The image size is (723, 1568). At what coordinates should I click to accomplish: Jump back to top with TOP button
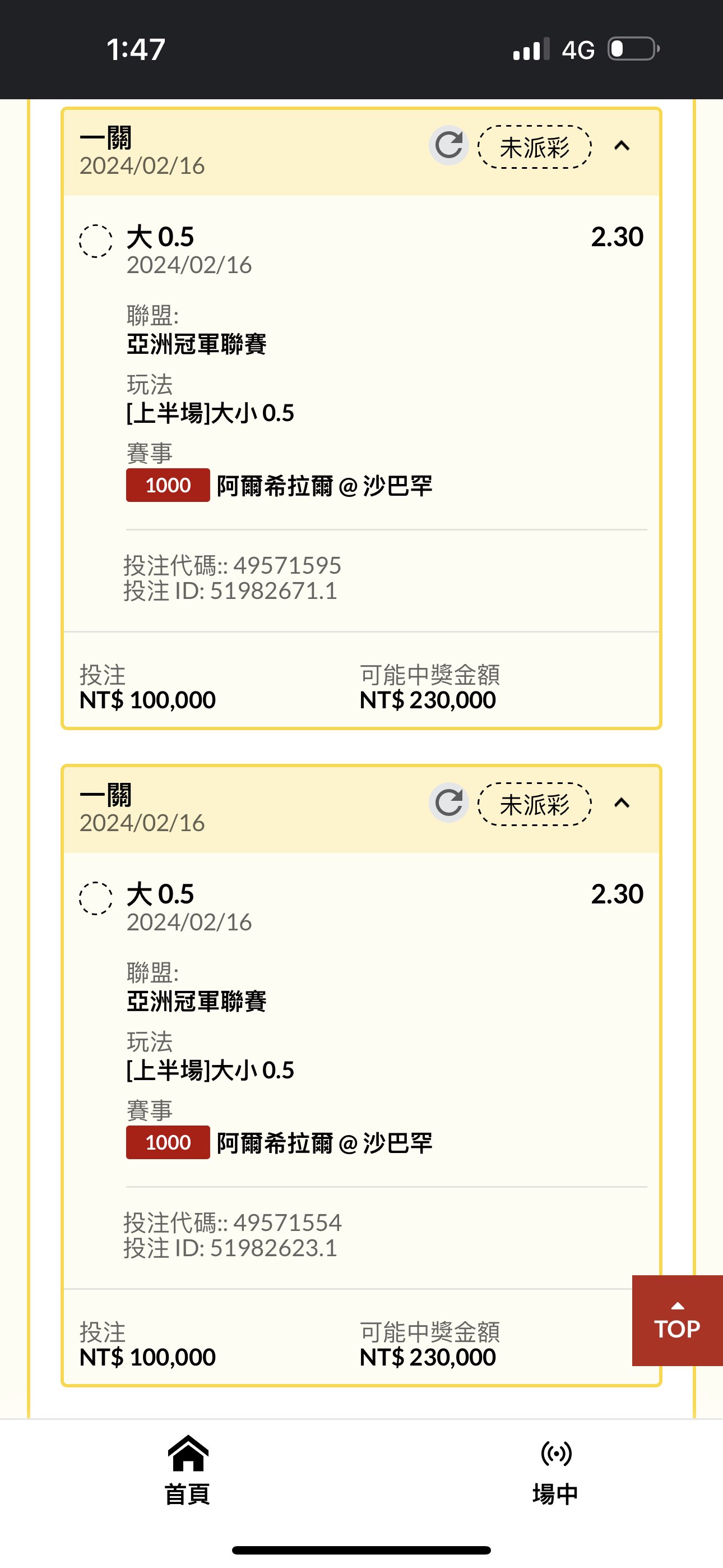[678, 1321]
